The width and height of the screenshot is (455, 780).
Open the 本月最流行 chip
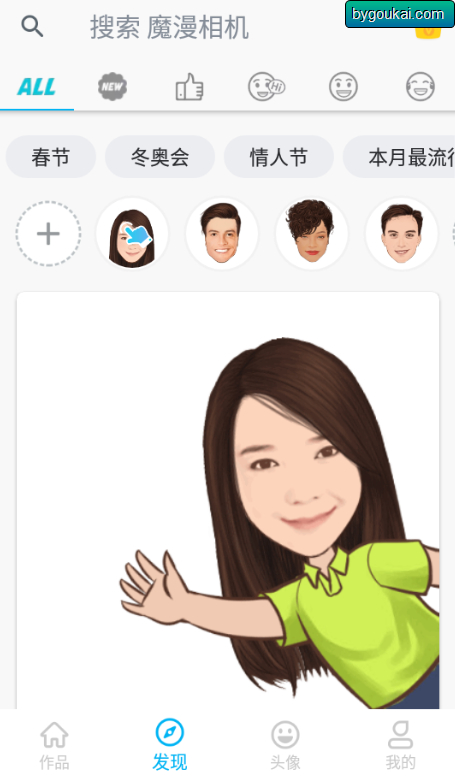coord(399,157)
